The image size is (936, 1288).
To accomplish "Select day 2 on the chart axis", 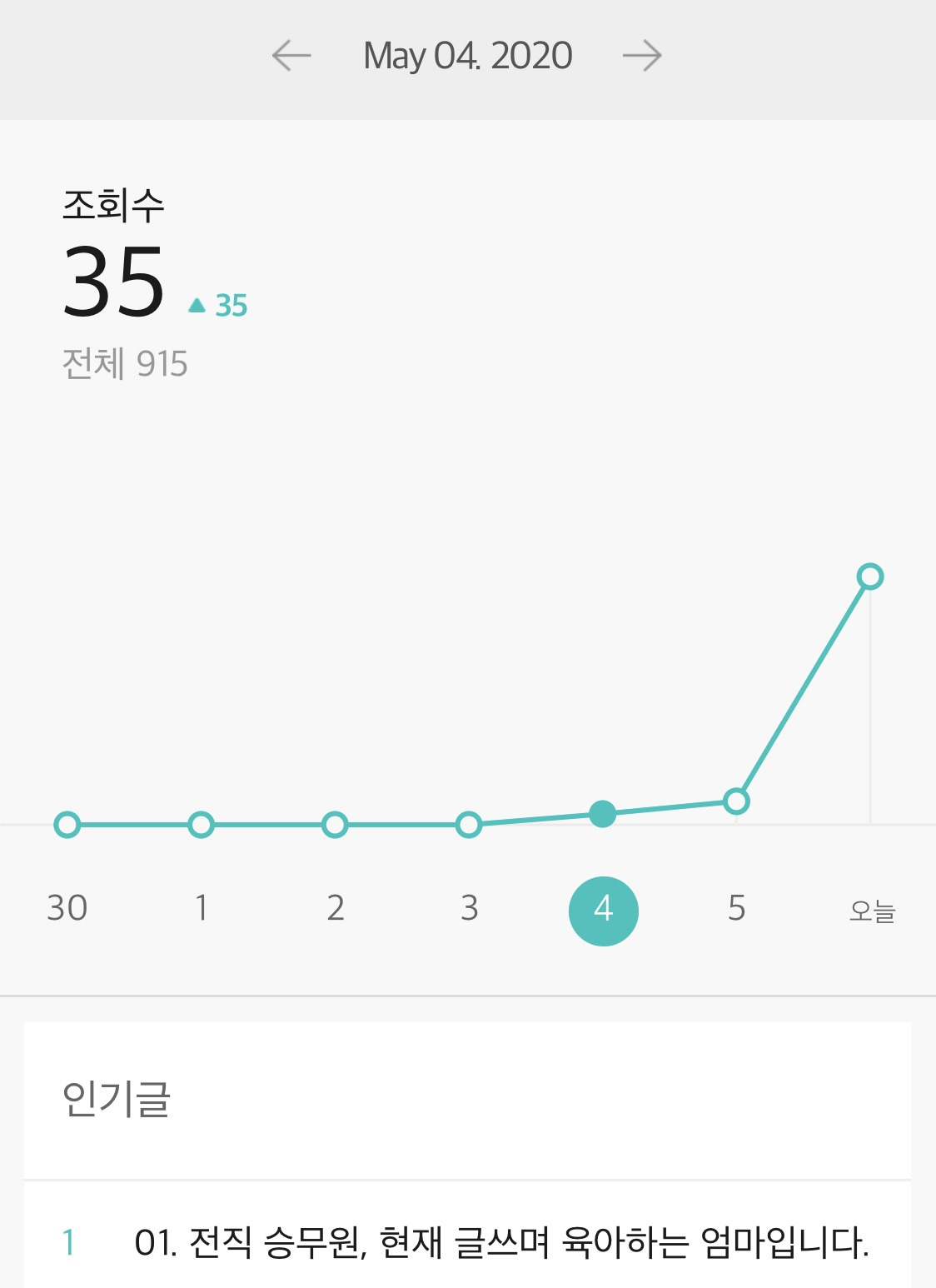I will point(335,908).
